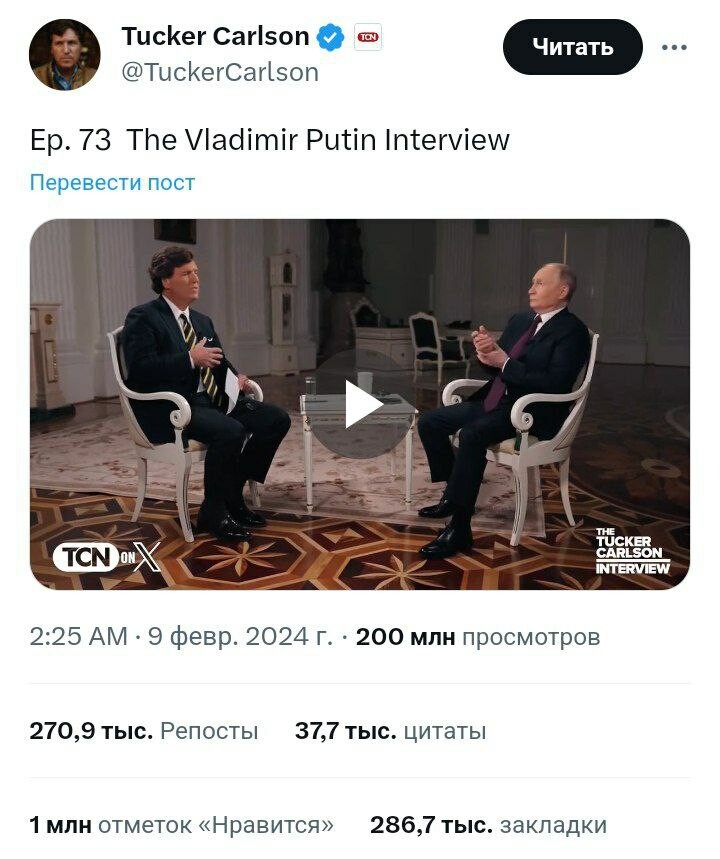Image resolution: width=720 pixels, height=859 pixels.
Task: Tap the Читать follow button
Action: [x=572, y=47]
